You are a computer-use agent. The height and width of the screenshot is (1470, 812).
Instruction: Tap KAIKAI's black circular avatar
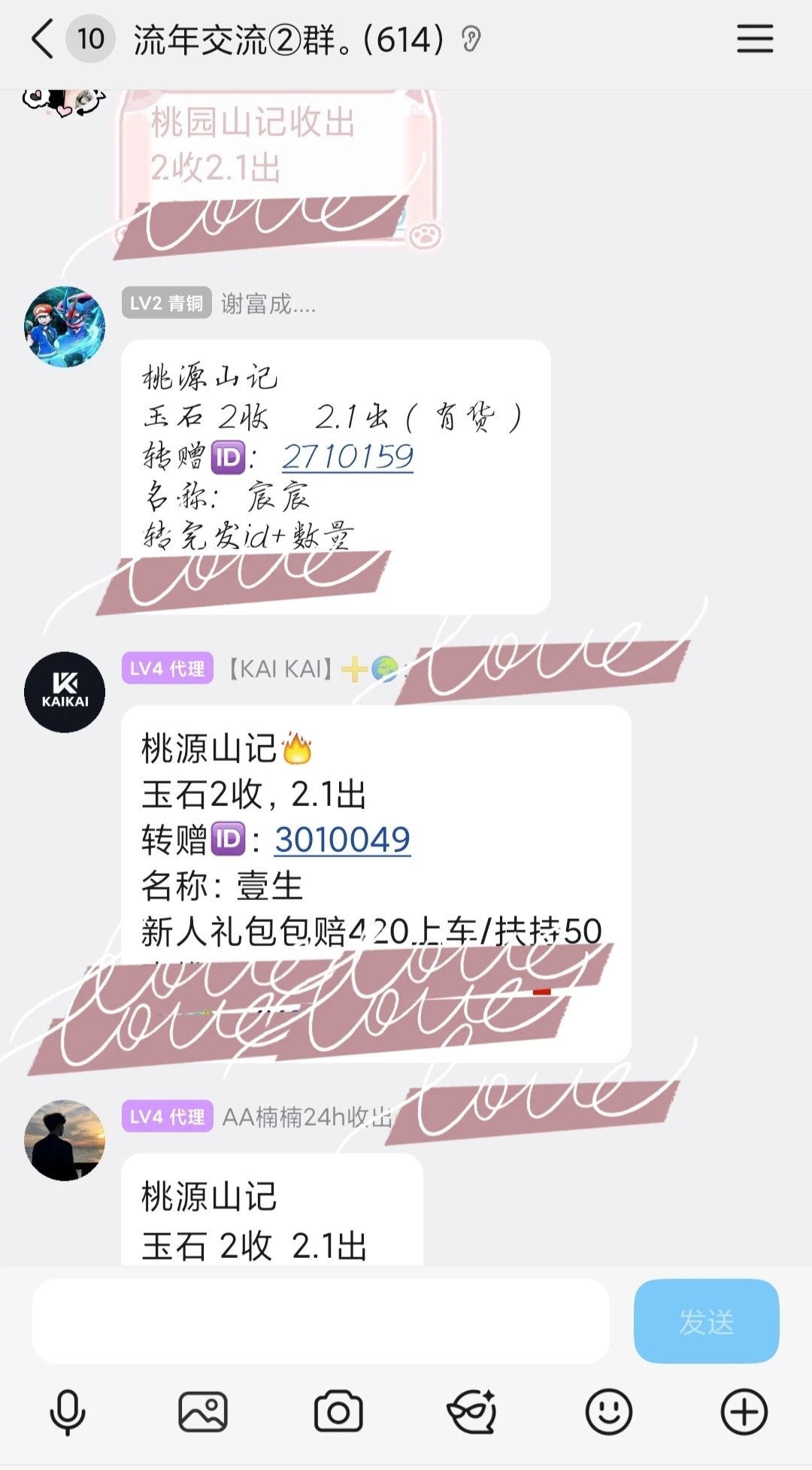65,692
